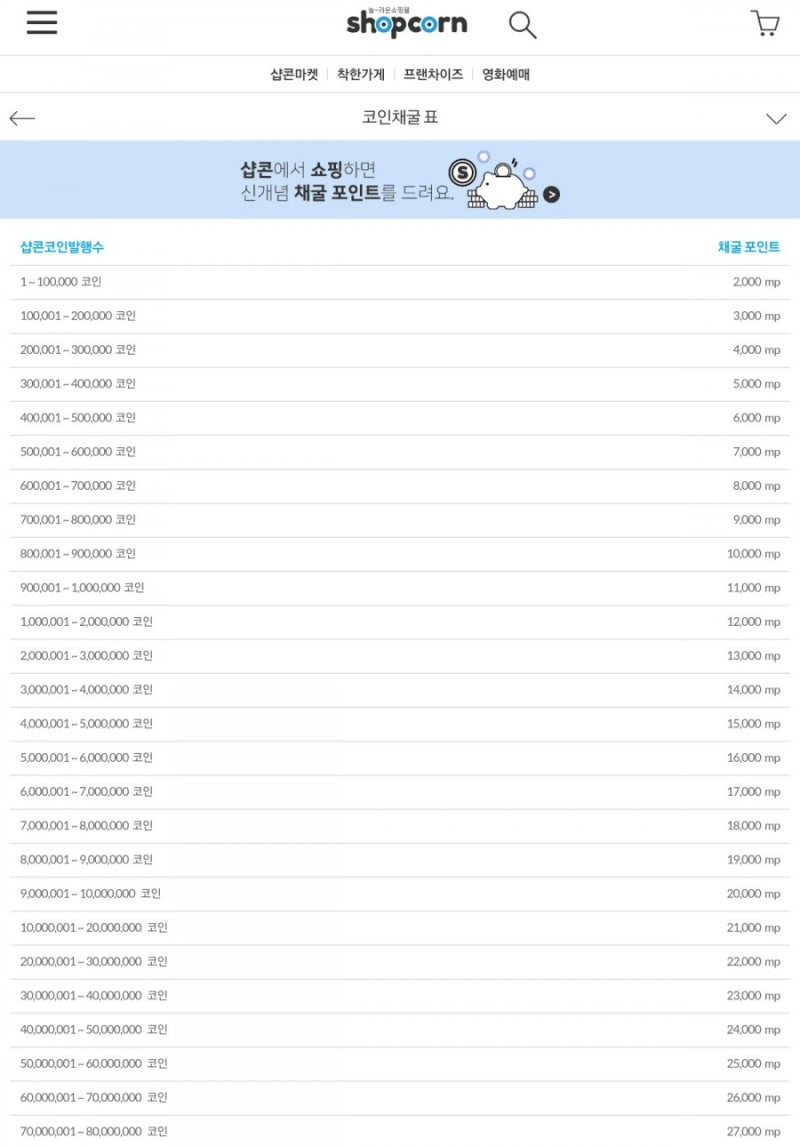
Task: Click the back arrow next to 코인채굴 표
Action: click(x=22, y=118)
